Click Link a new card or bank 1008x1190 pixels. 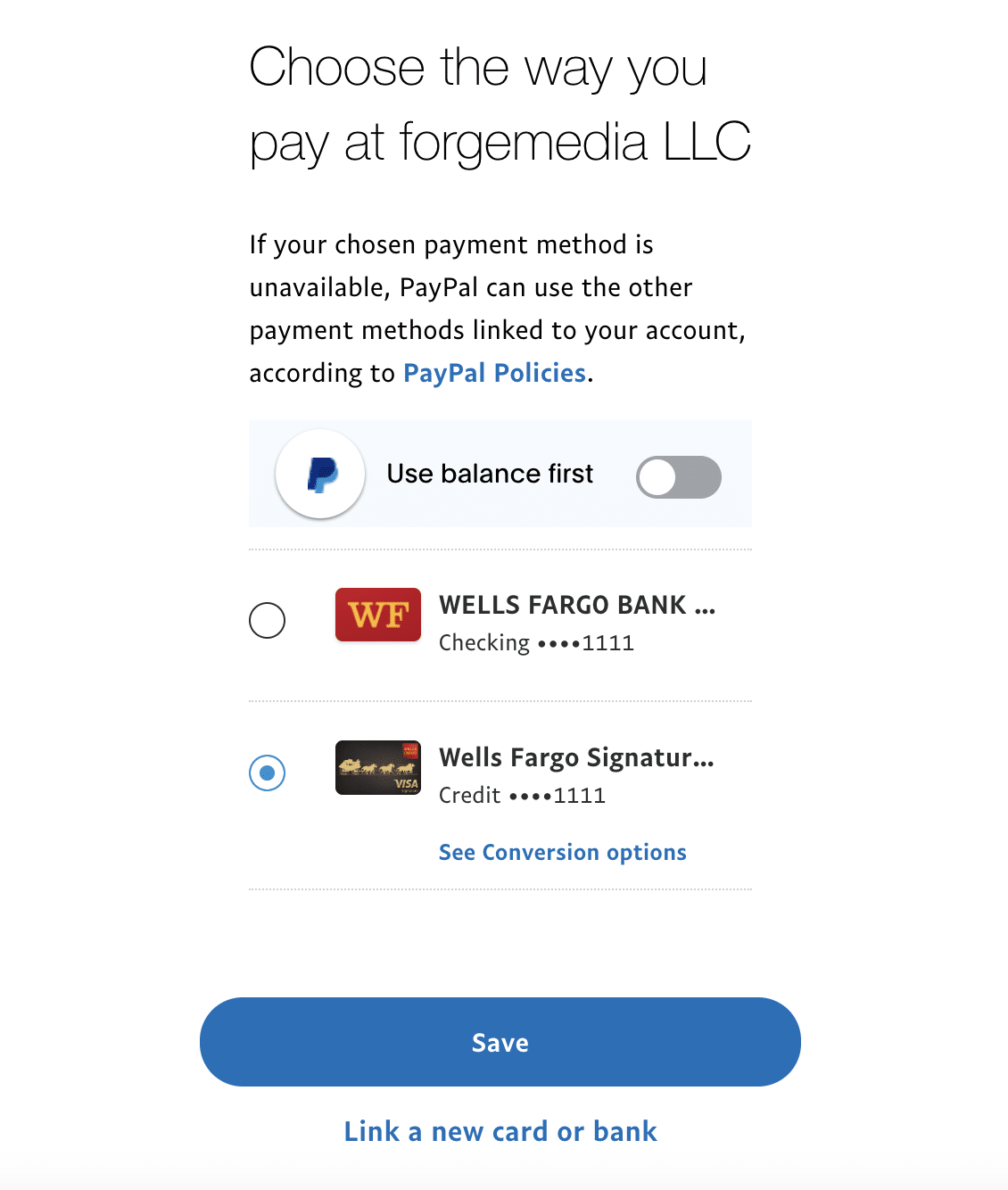500,1131
